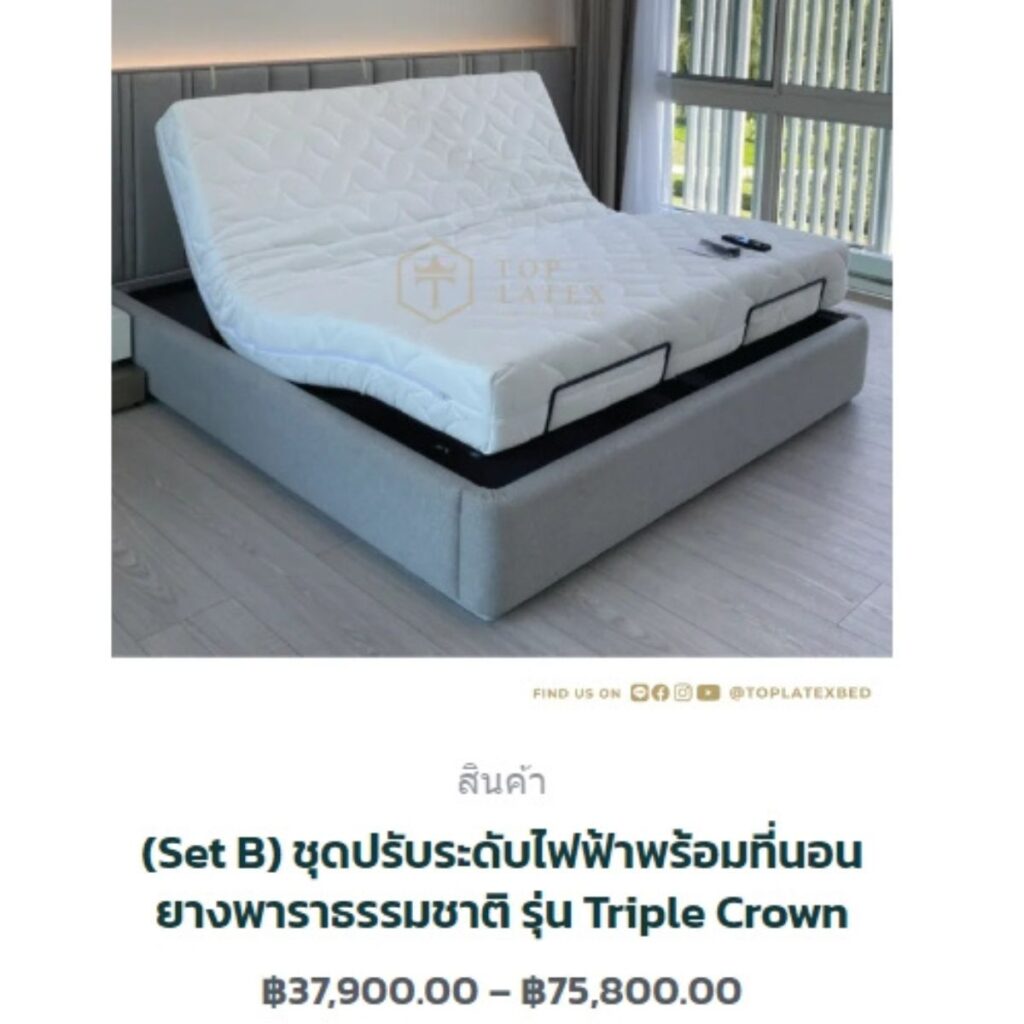Open the สินค้า category link

(x=501, y=782)
